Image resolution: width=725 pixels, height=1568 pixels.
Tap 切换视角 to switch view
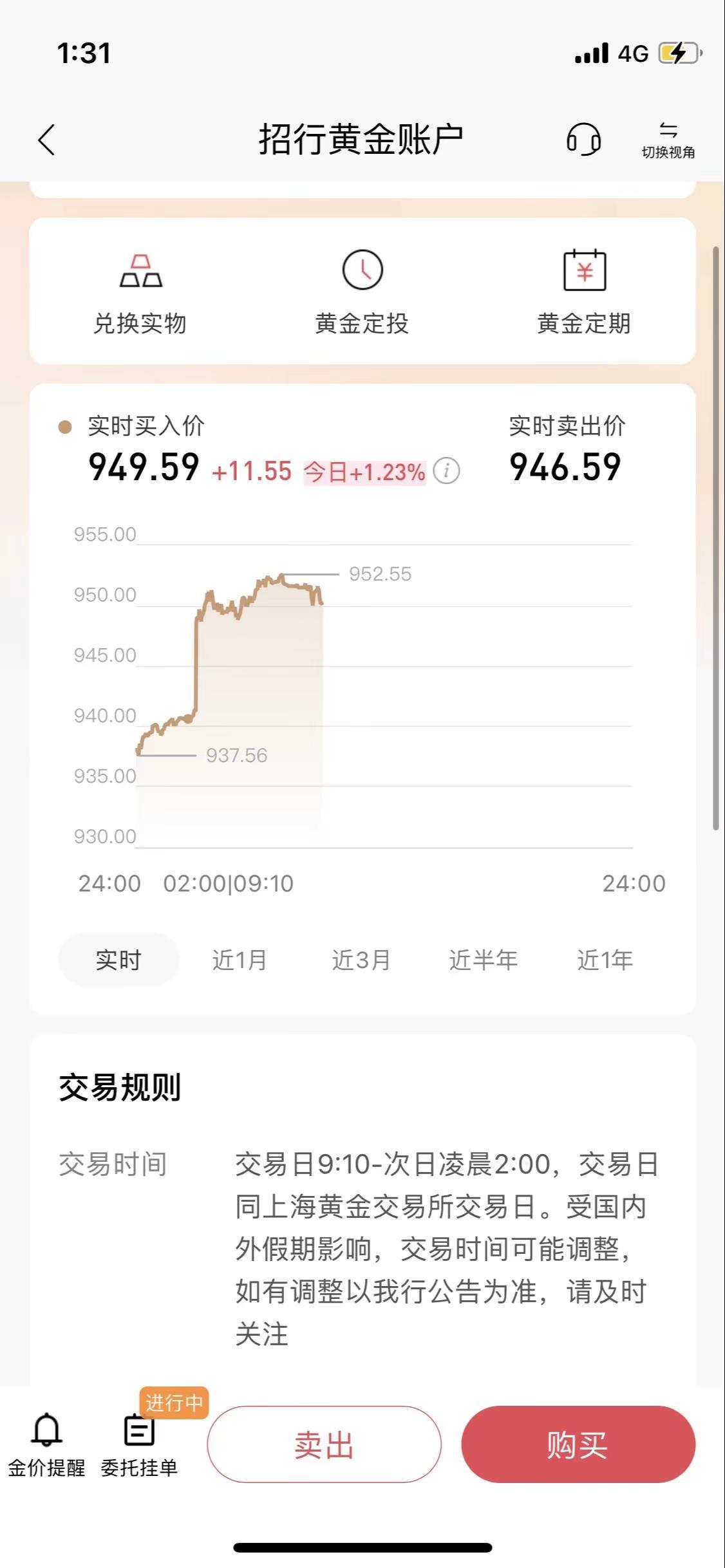coord(668,140)
